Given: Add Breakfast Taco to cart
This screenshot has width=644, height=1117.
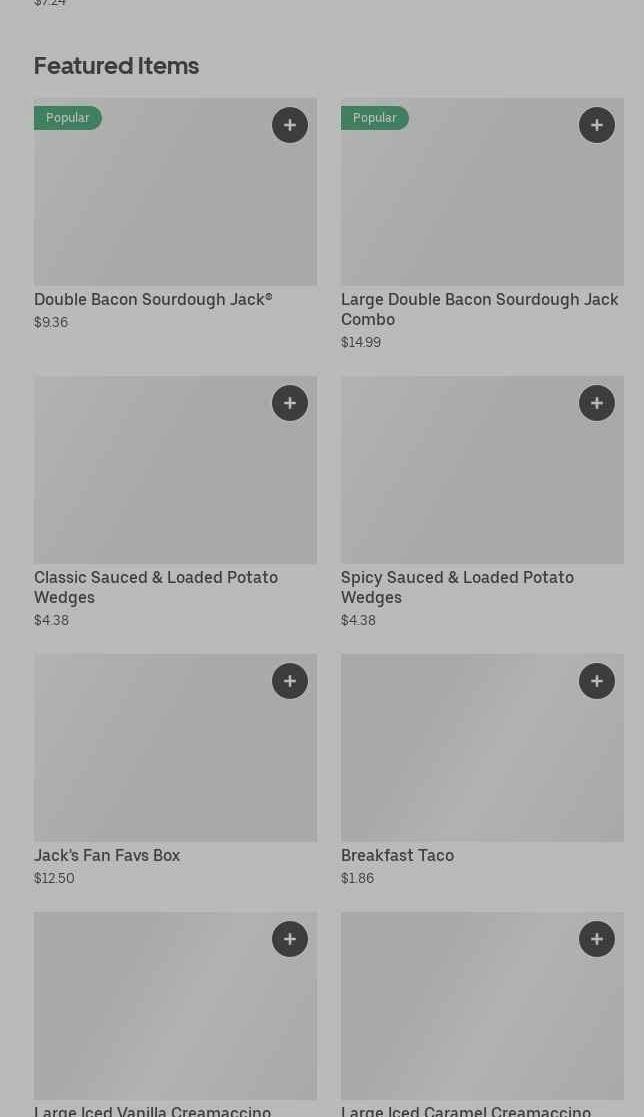Looking at the screenshot, I should click(597, 681).
